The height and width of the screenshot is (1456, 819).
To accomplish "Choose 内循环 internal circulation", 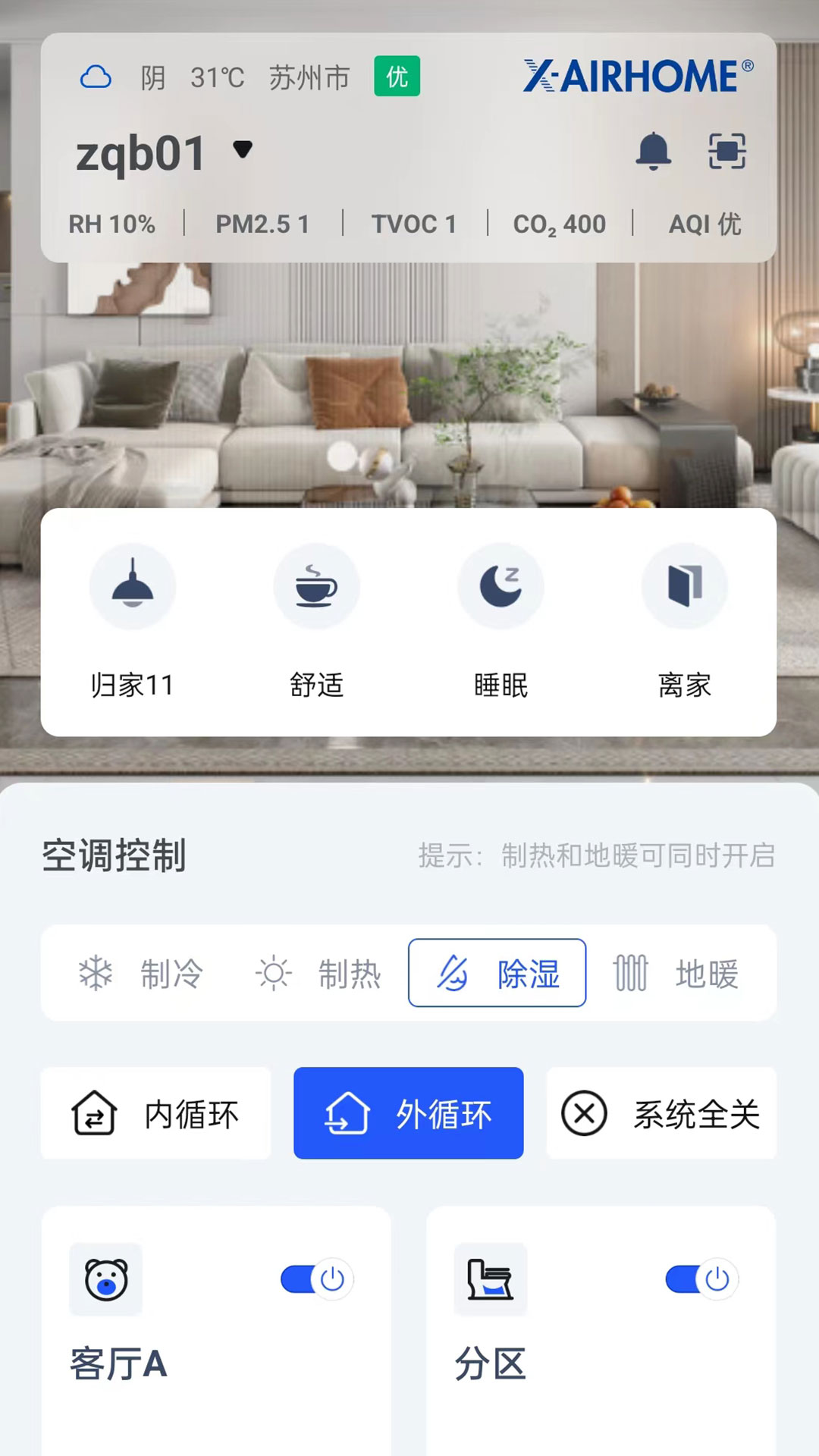I will pos(155,1113).
